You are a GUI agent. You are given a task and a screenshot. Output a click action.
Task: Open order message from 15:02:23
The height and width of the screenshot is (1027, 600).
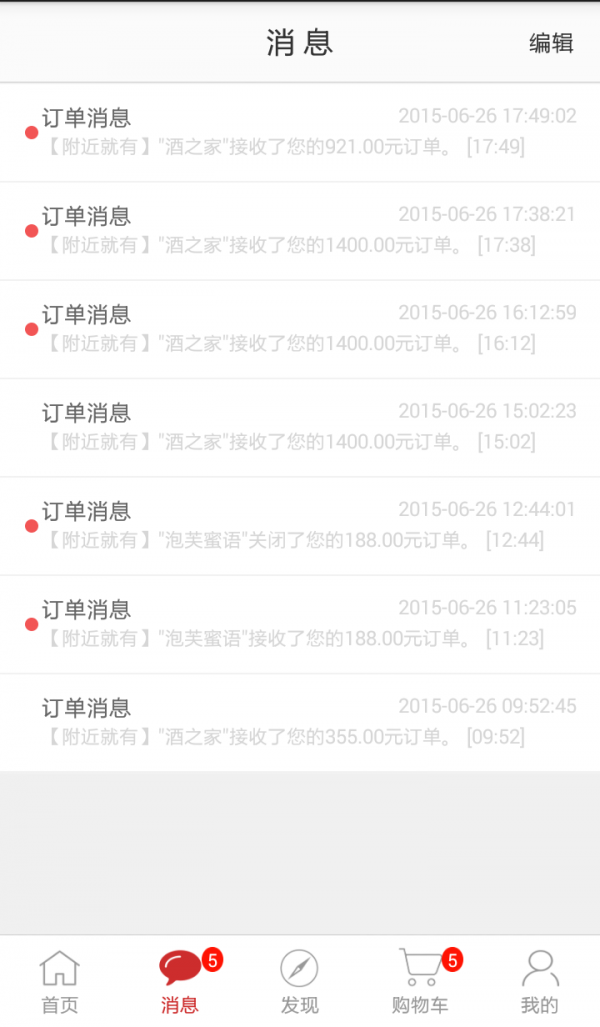[x=300, y=427]
